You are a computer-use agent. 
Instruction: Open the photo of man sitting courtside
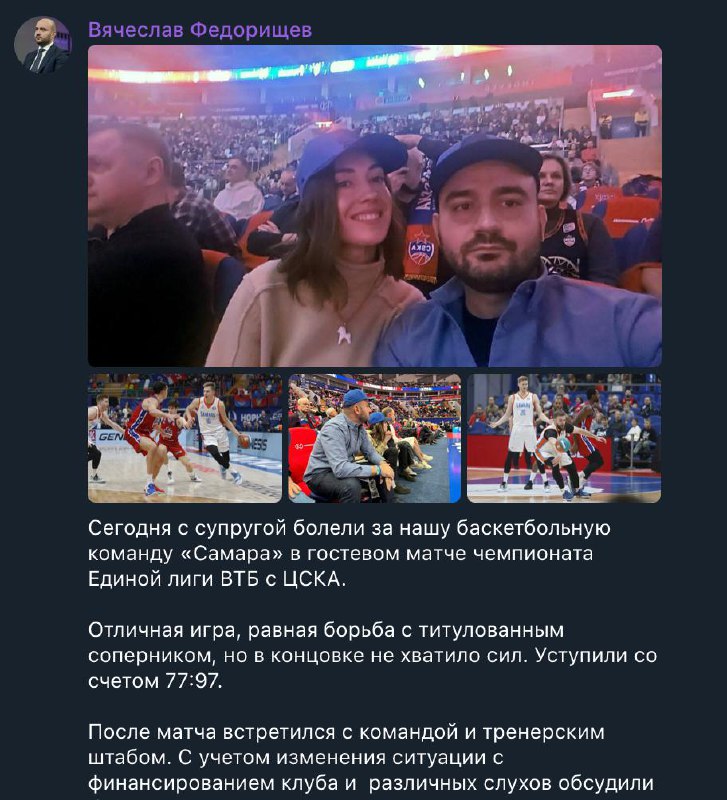coord(374,438)
